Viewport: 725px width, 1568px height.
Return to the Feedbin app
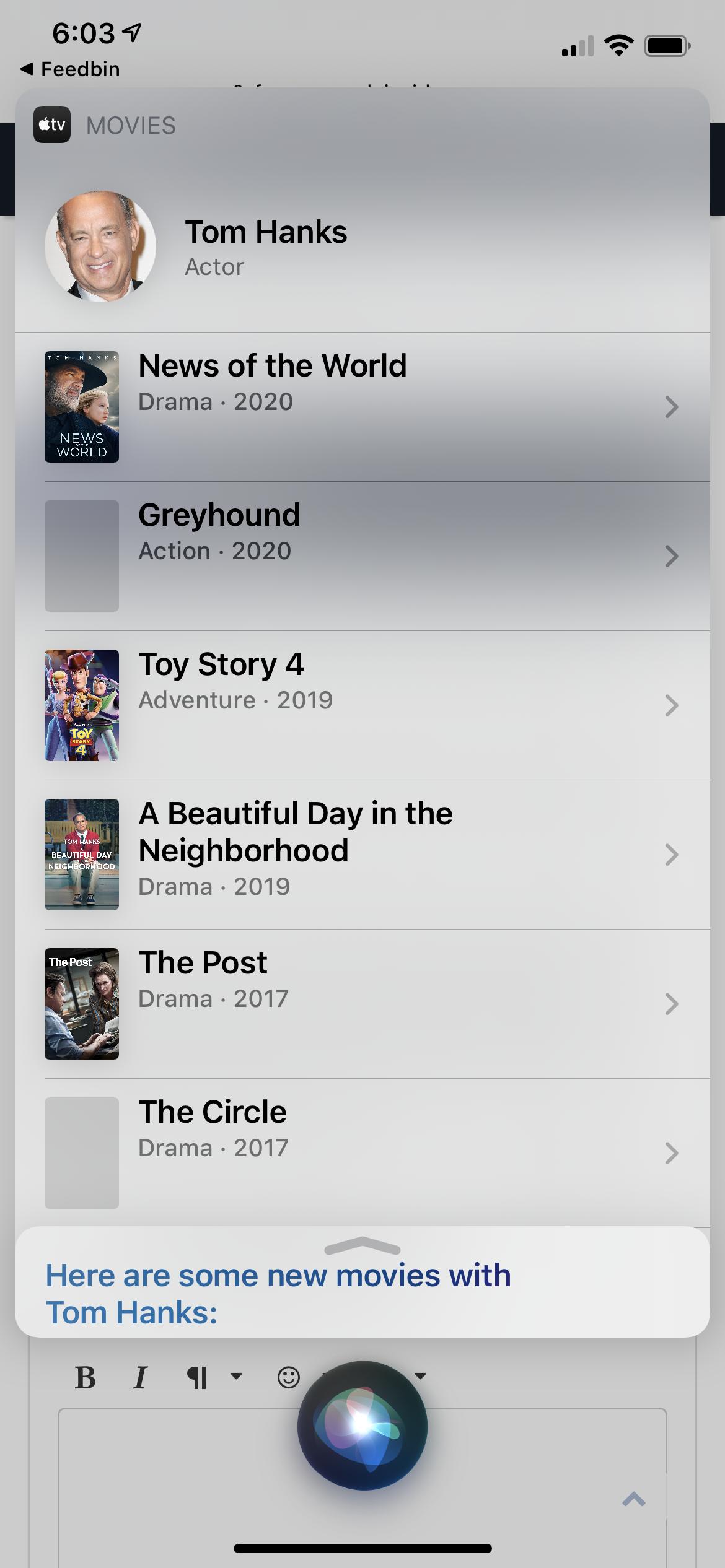coord(70,69)
